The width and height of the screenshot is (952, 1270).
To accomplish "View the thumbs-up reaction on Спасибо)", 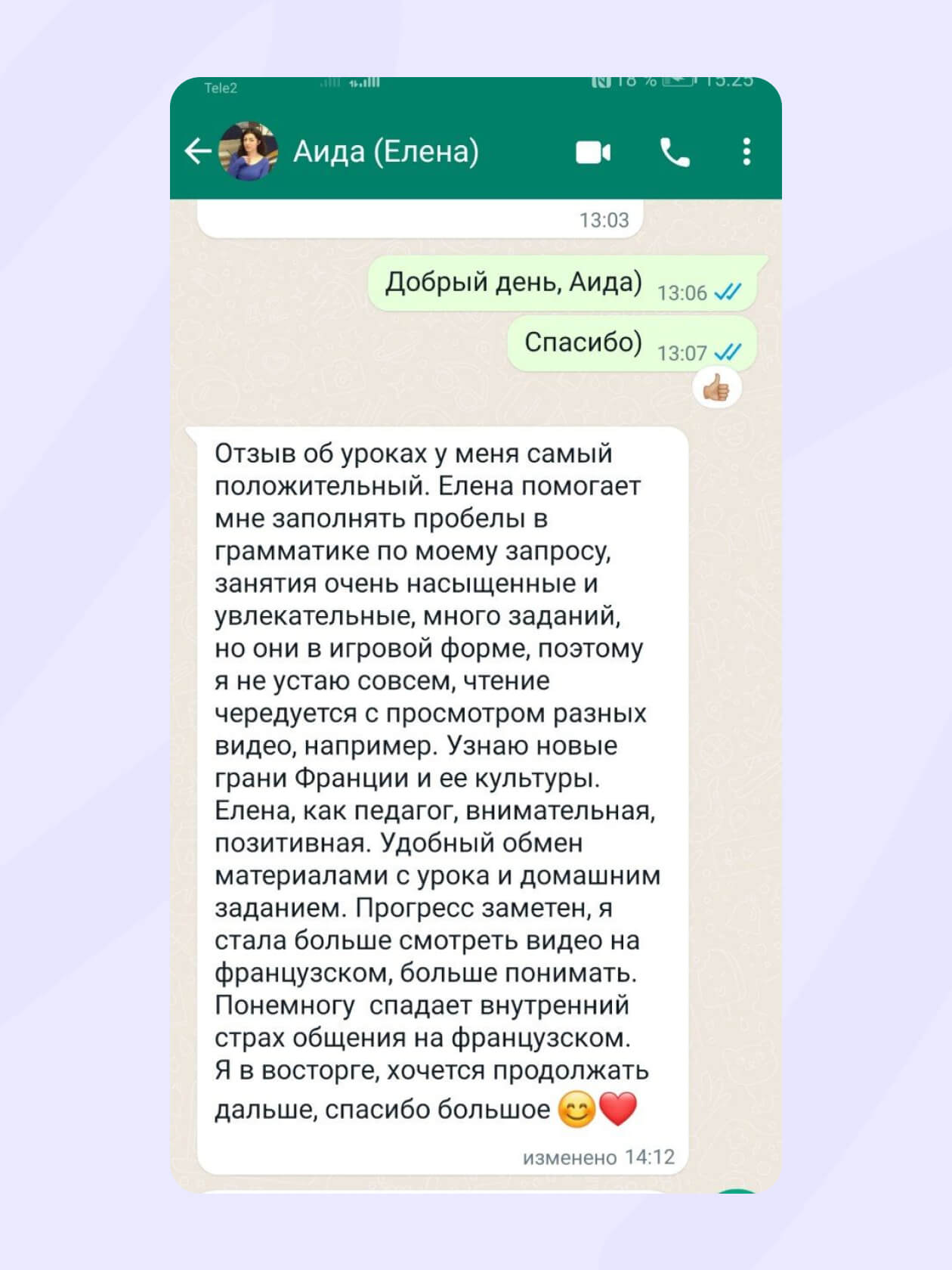I will 716,389.
